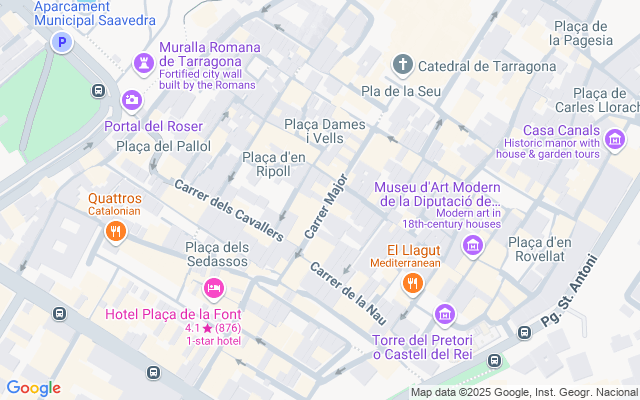Select the Aparcament Municipal Saavedra parking marker
This screenshot has height=400, width=640.
(x=63, y=43)
